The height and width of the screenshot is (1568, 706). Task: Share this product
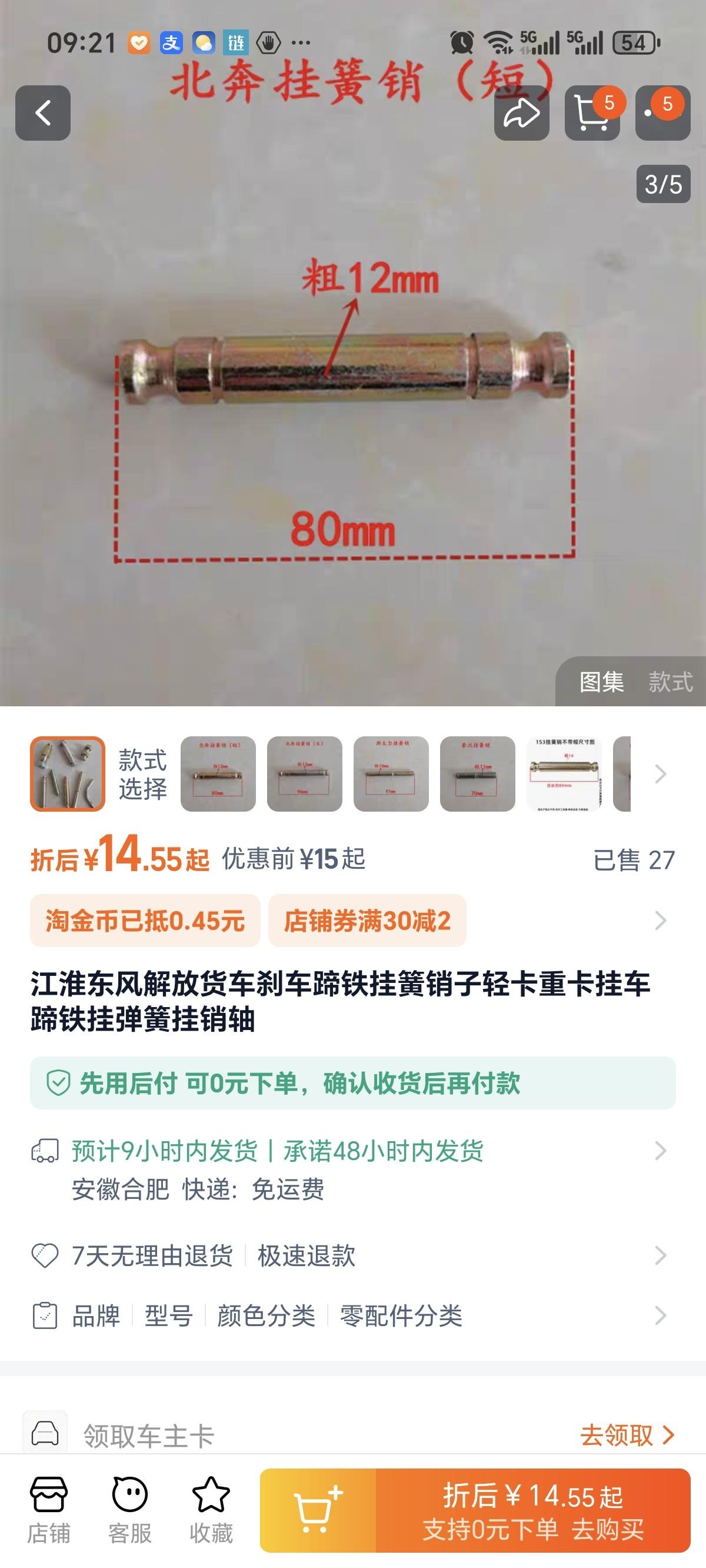coord(521,113)
